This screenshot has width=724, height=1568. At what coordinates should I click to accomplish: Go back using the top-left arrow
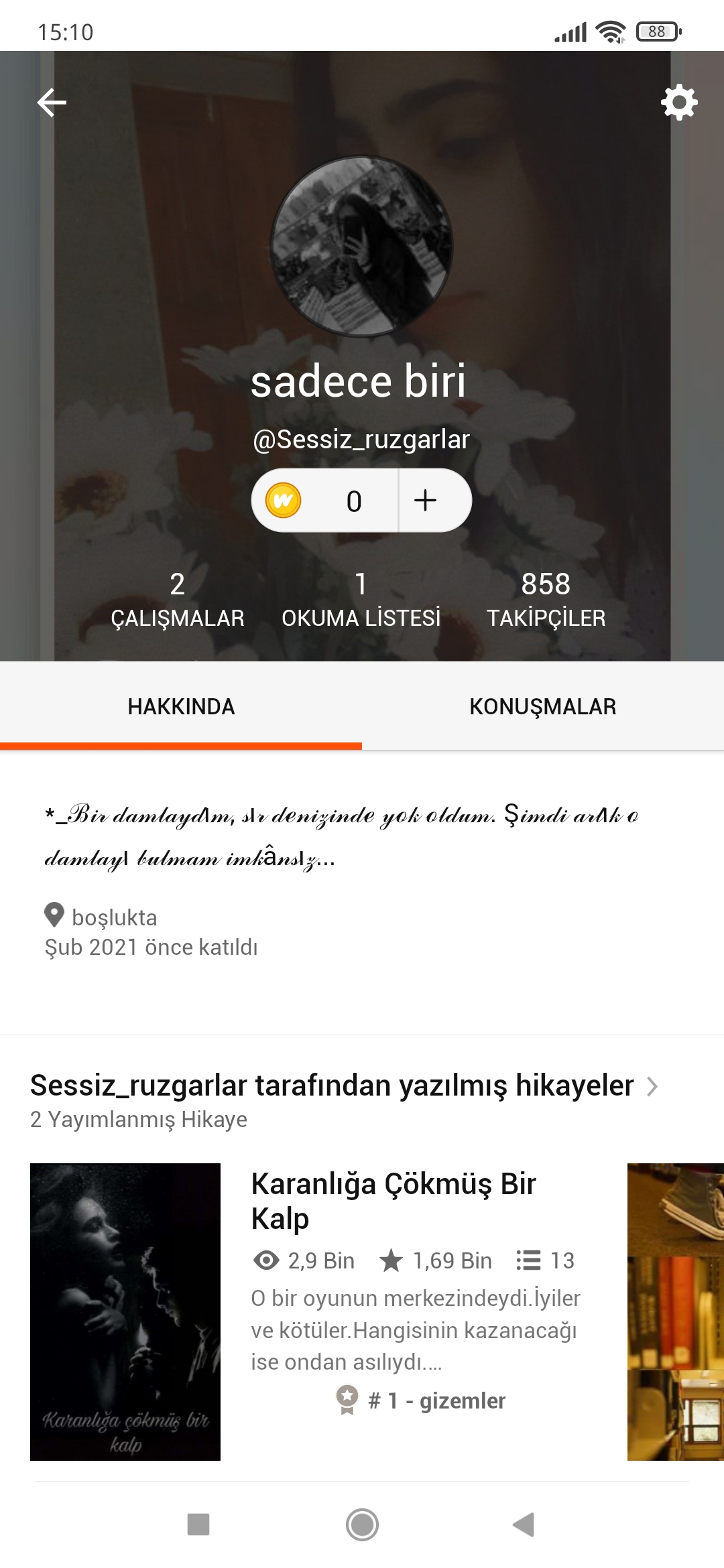point(52,103)
